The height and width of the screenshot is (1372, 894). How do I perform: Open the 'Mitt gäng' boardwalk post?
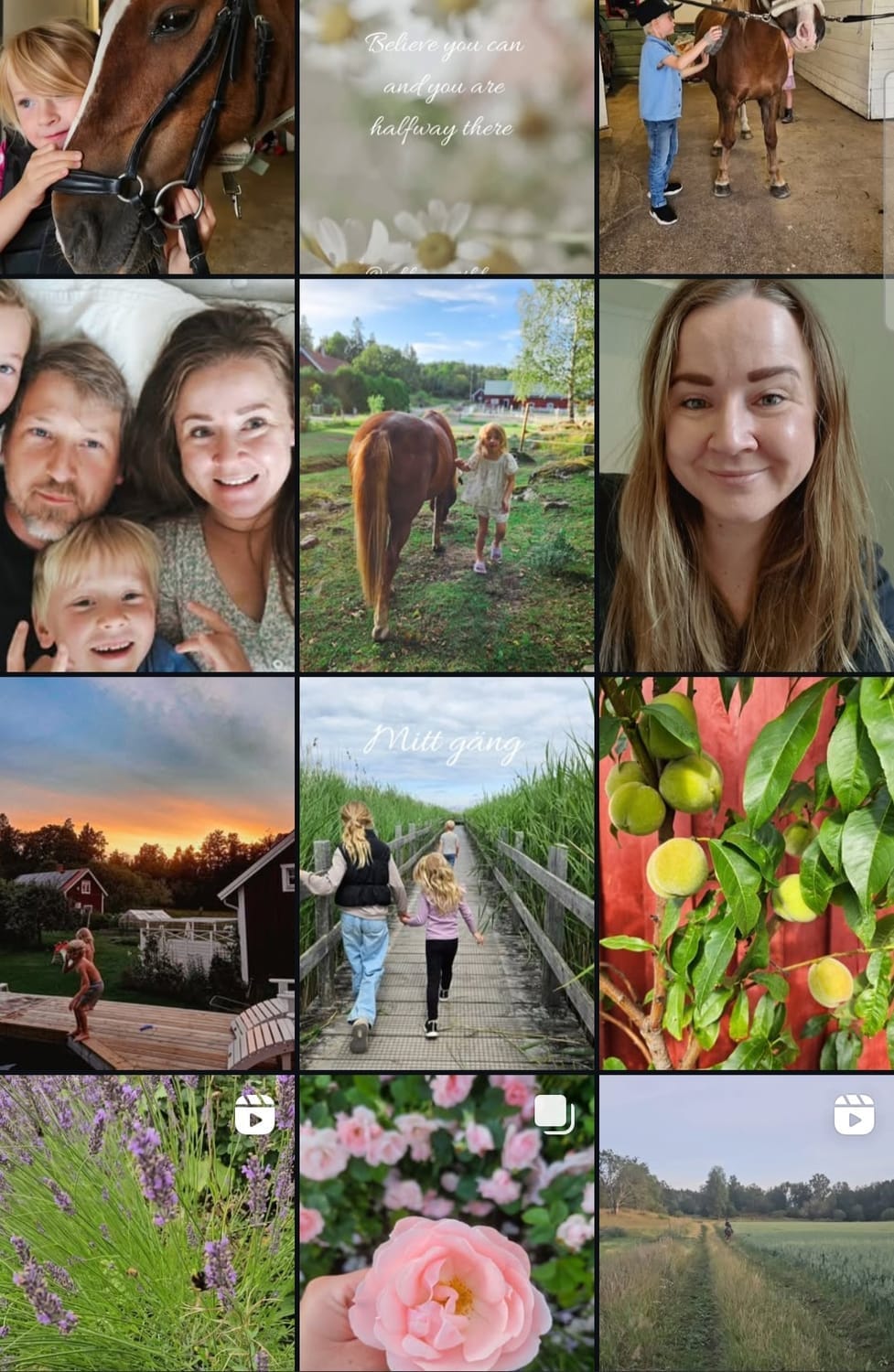point(447,874)
